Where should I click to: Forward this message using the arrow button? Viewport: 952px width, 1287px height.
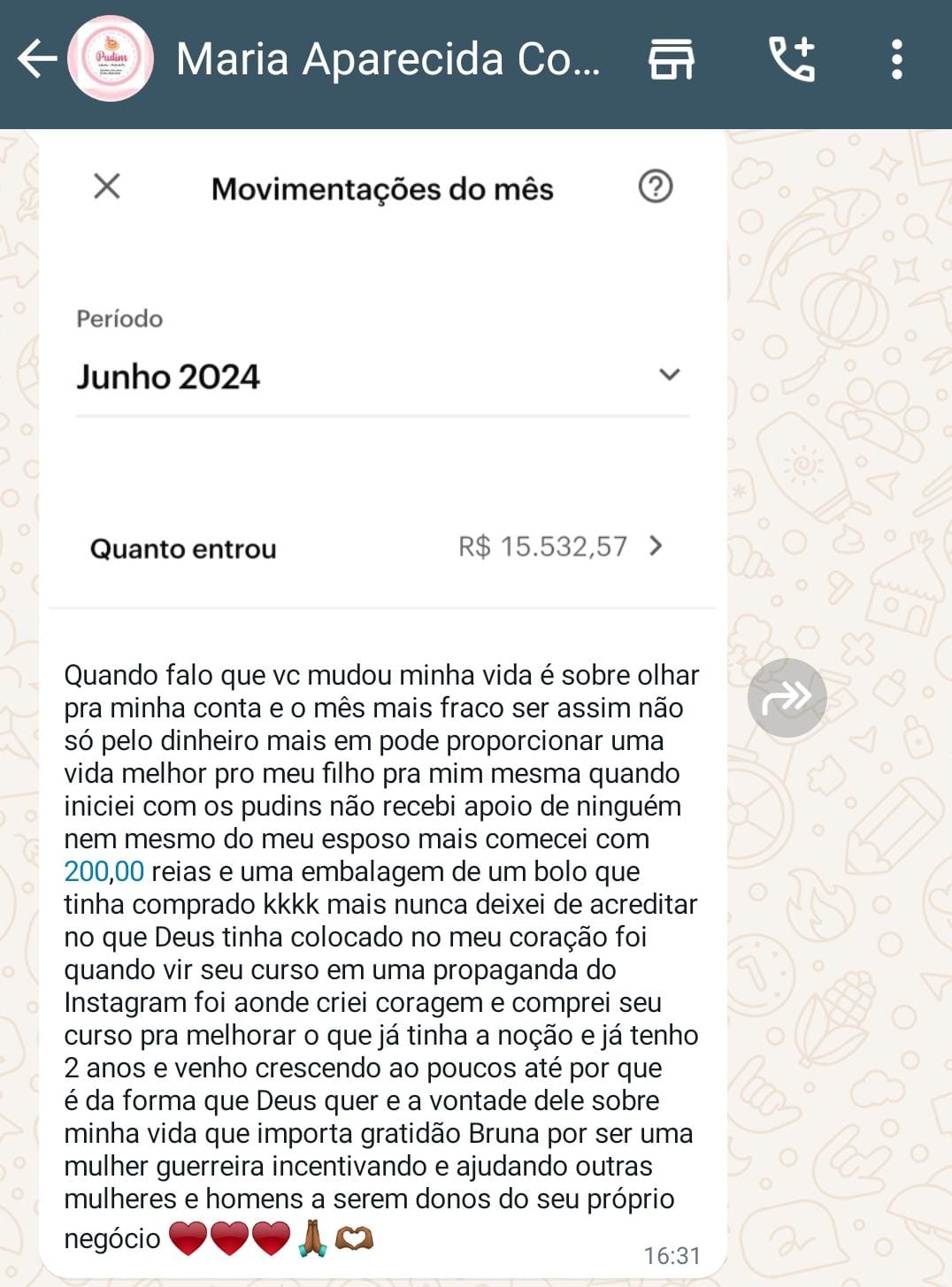[x=787, y=698]
